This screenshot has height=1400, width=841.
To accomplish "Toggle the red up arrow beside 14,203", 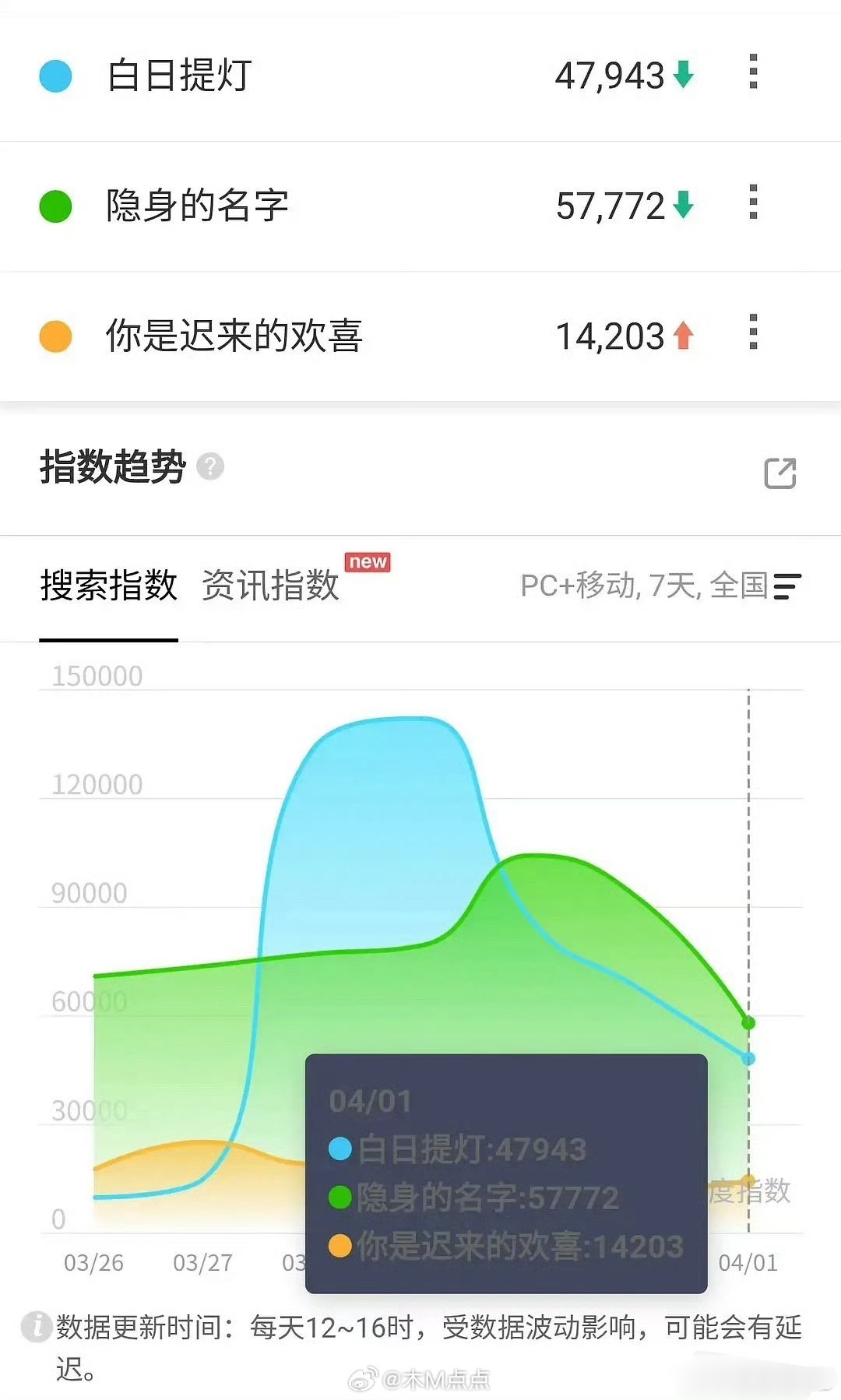I will click(x=683, y=336).
